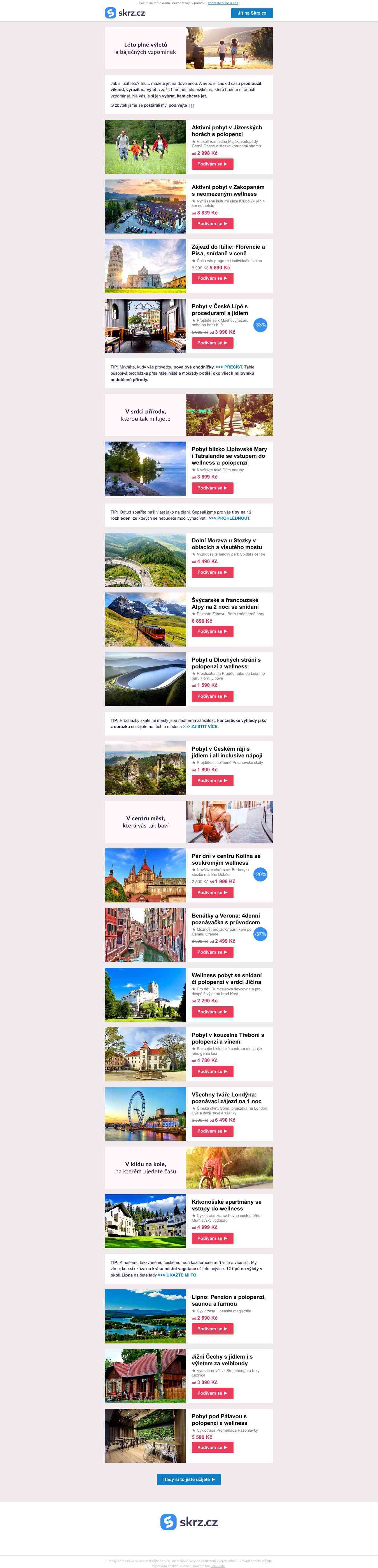Tap 'Podívám se' for Florencie a Pisa trip
This screenshot has width=378, height=1568.
(x=213, y=278)
